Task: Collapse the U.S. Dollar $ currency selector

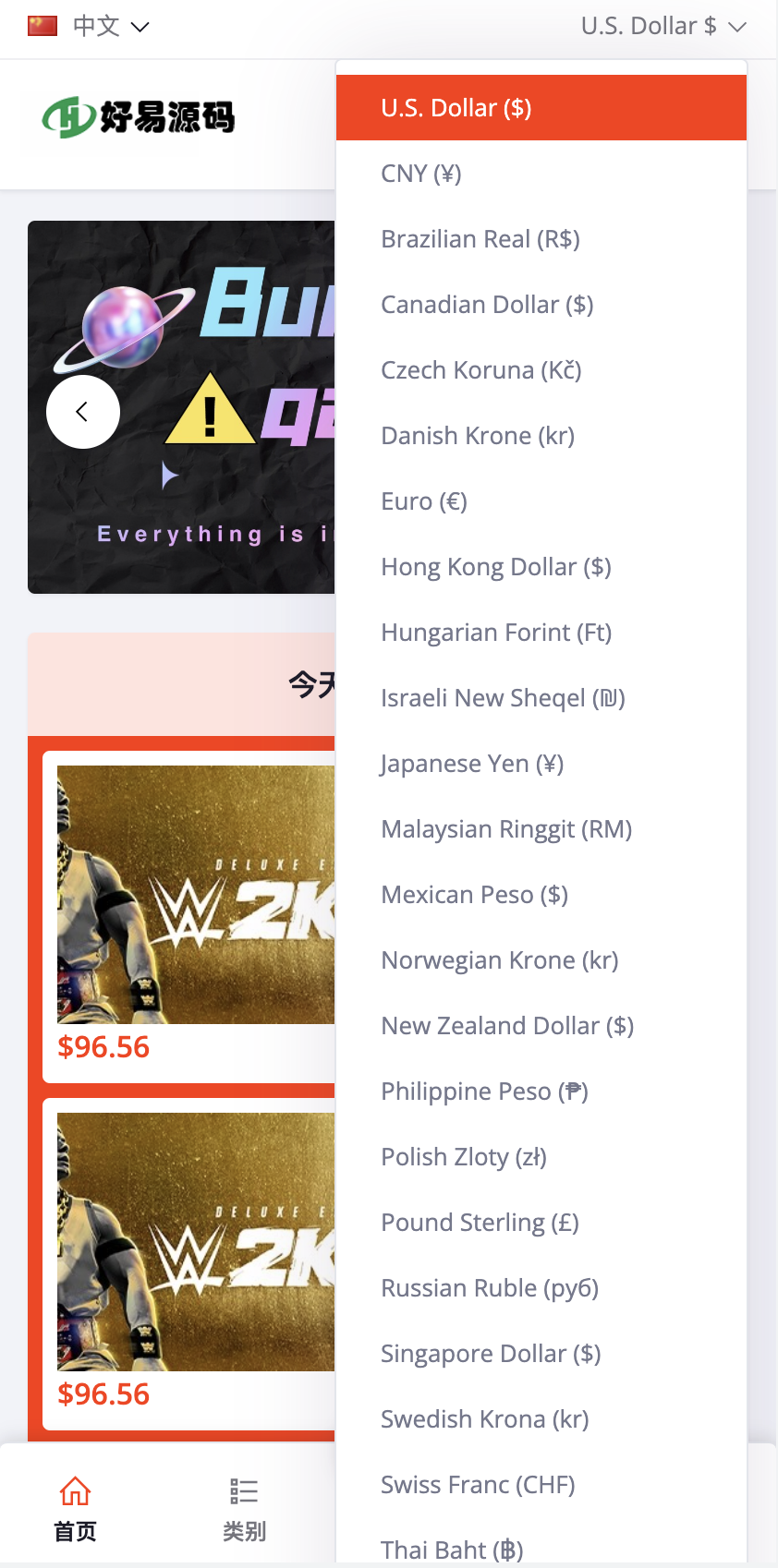Action: 663,26
